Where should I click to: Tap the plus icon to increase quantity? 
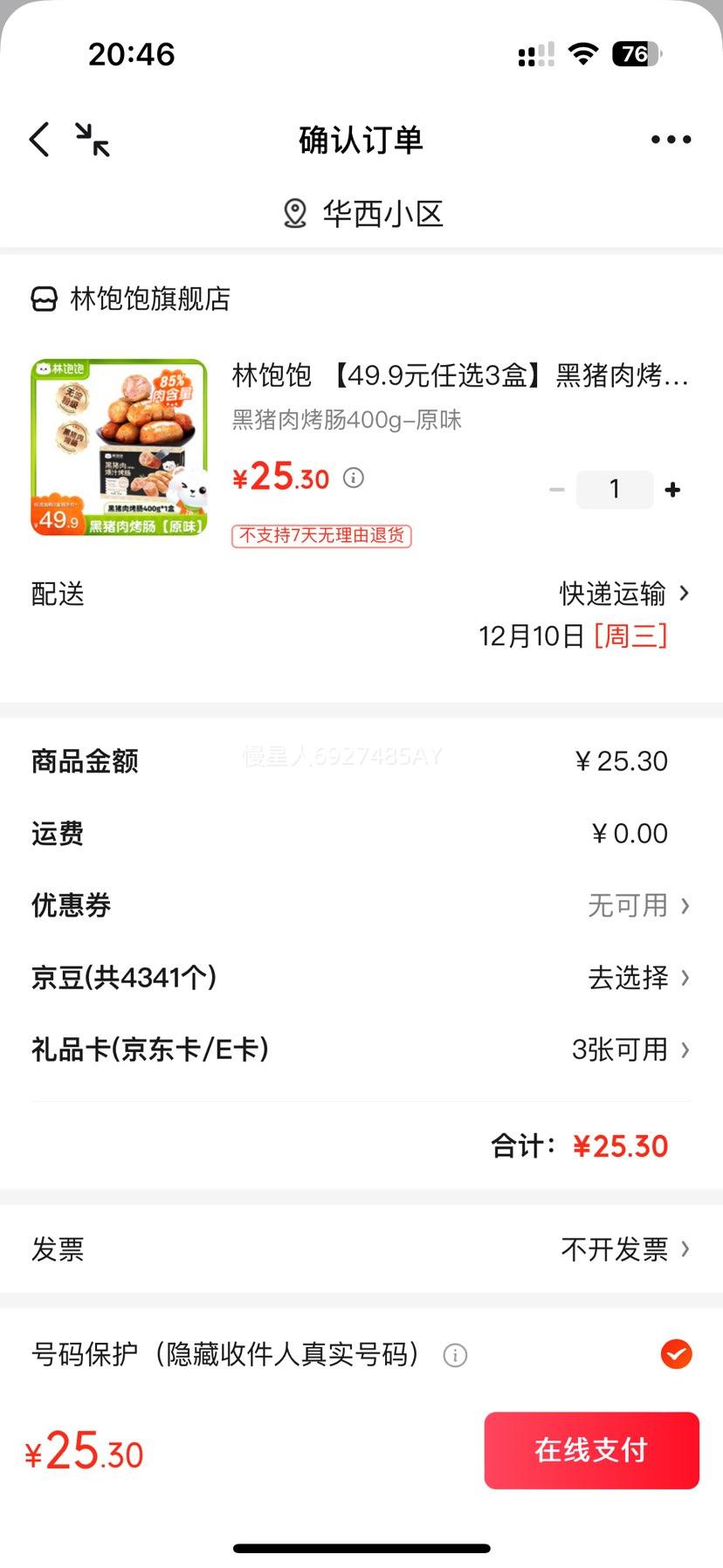(x=672, y=489)
